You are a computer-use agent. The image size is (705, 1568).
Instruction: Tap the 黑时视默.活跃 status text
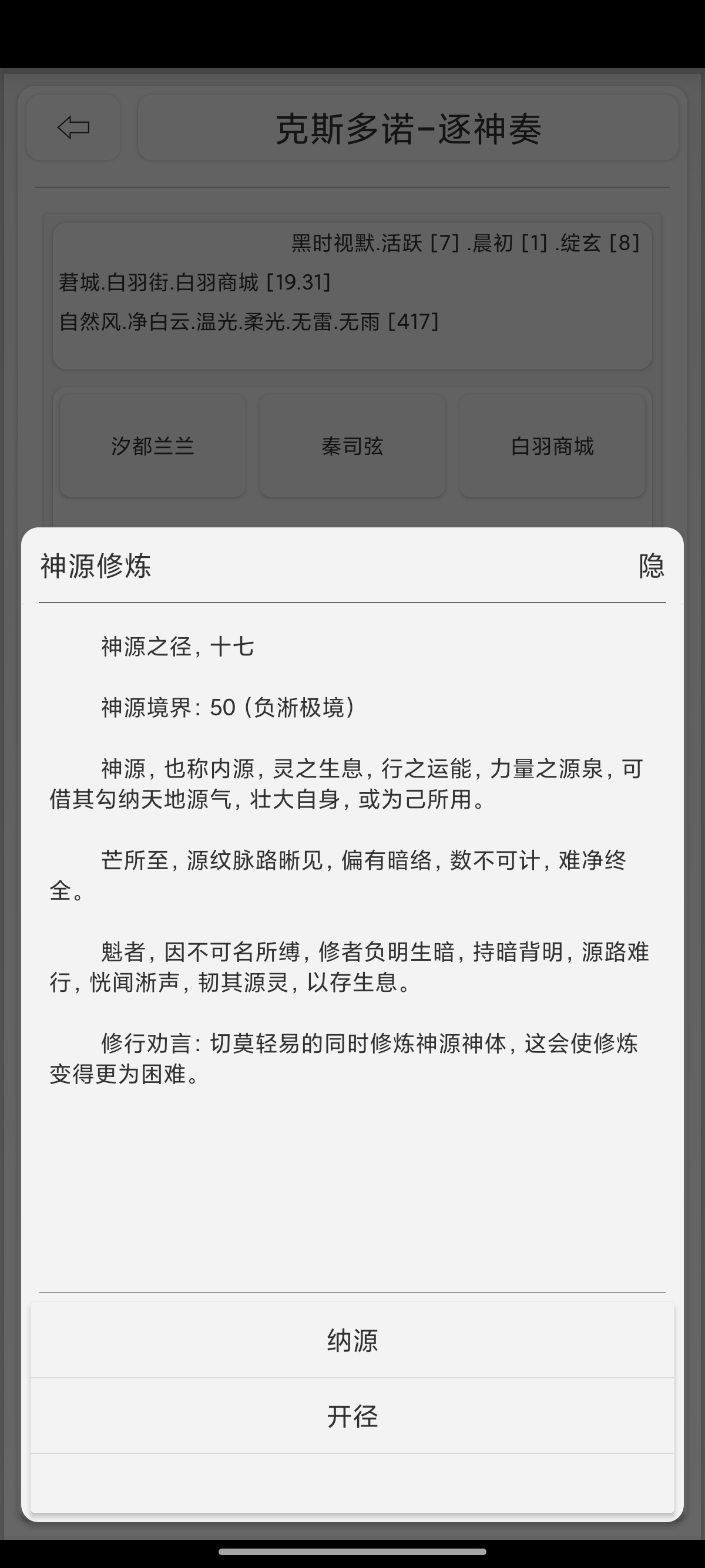[341, 243]
